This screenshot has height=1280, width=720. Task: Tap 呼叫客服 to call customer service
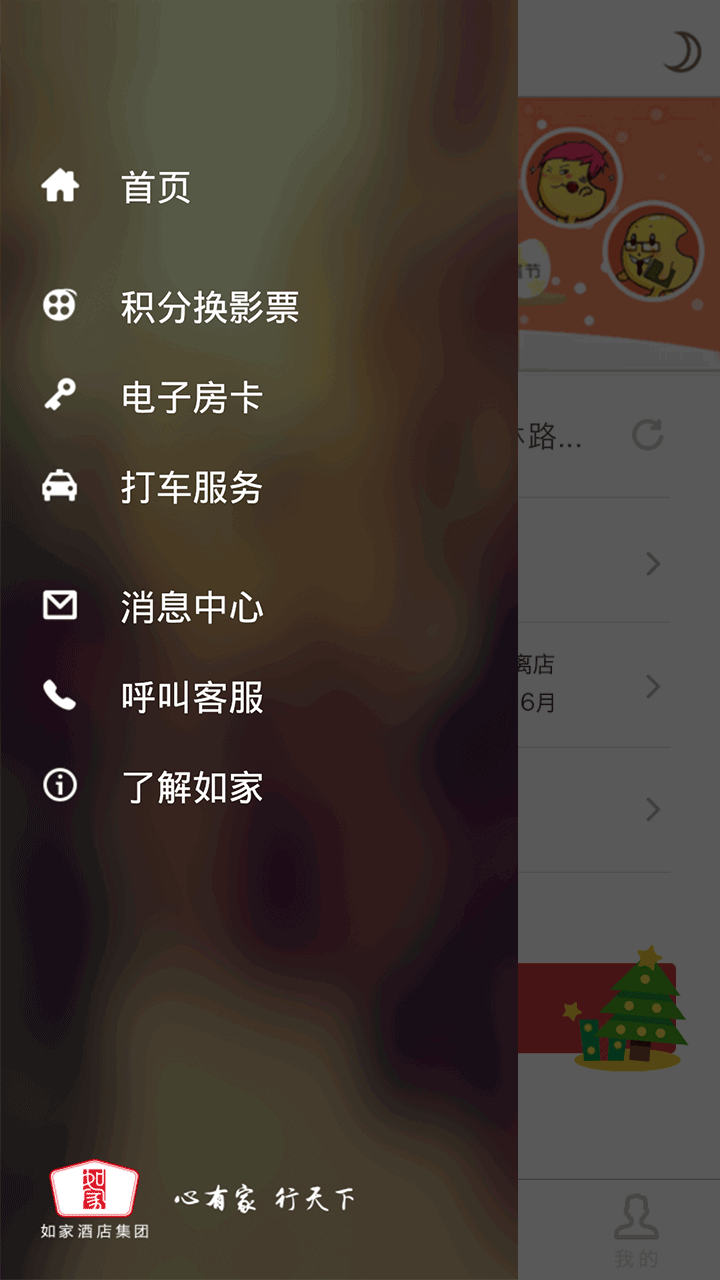pos(259,697)
